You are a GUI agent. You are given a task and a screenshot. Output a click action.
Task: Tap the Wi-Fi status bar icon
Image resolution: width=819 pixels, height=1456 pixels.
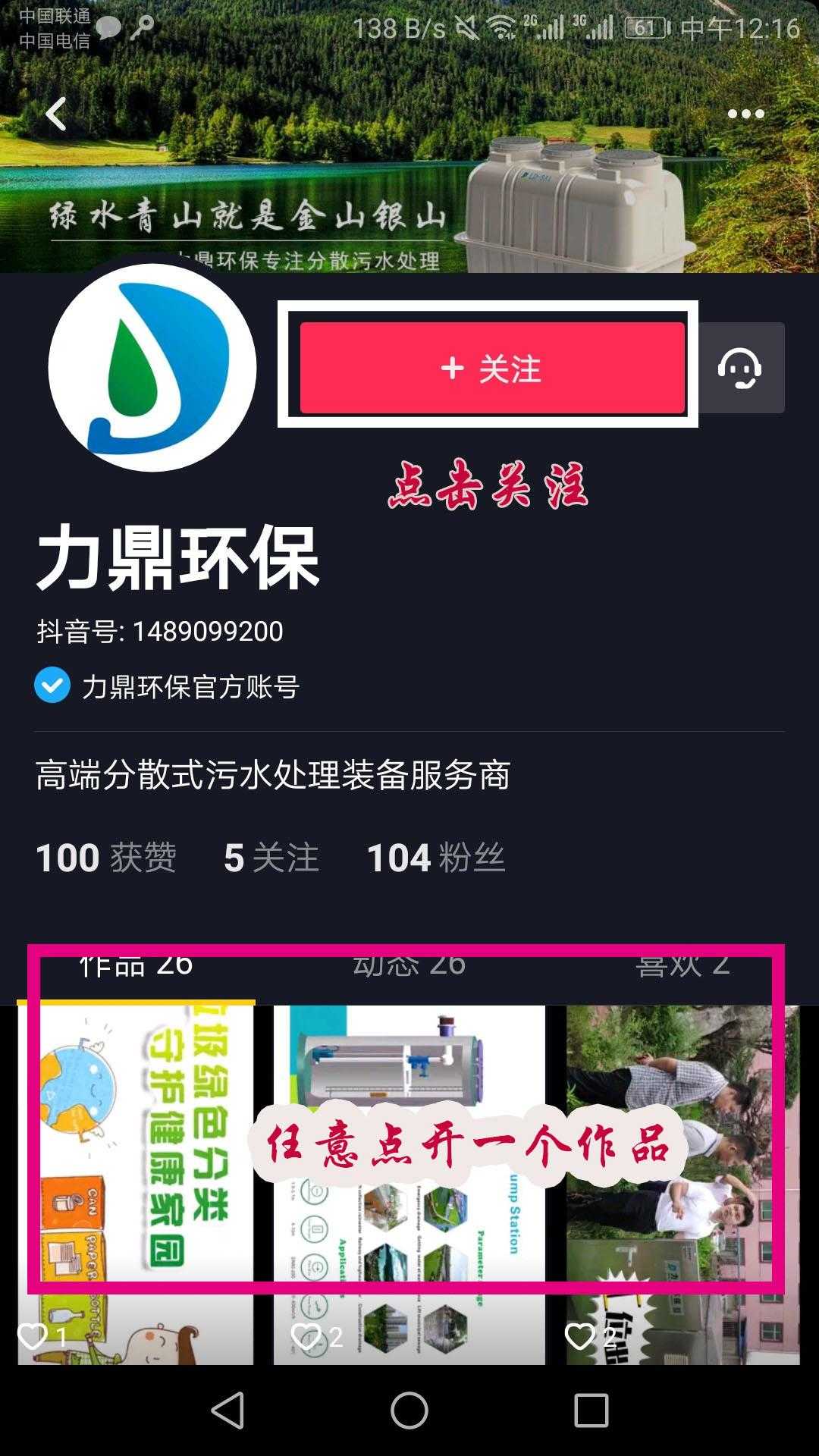coord(501,25)
